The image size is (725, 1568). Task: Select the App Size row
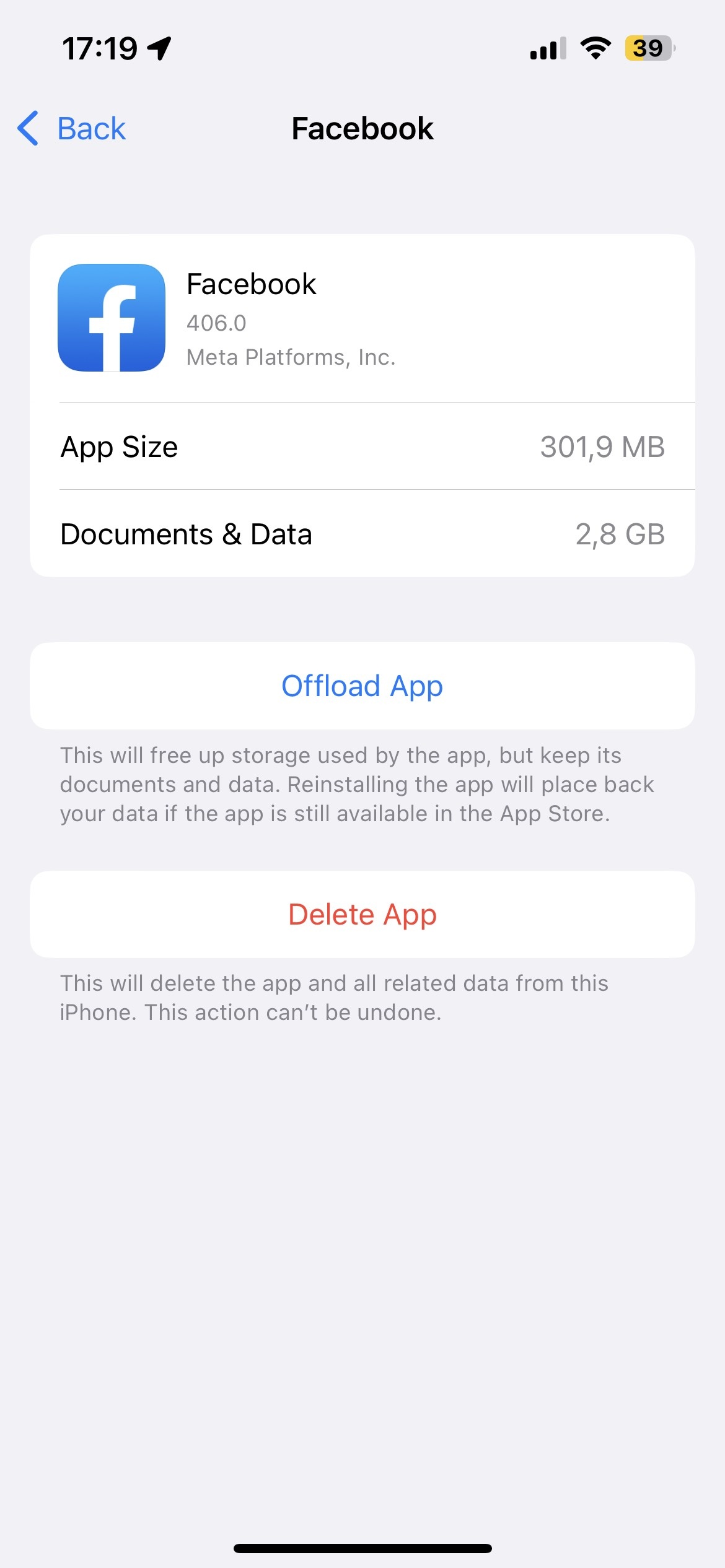pyautogui.click(x=362, y=447)
